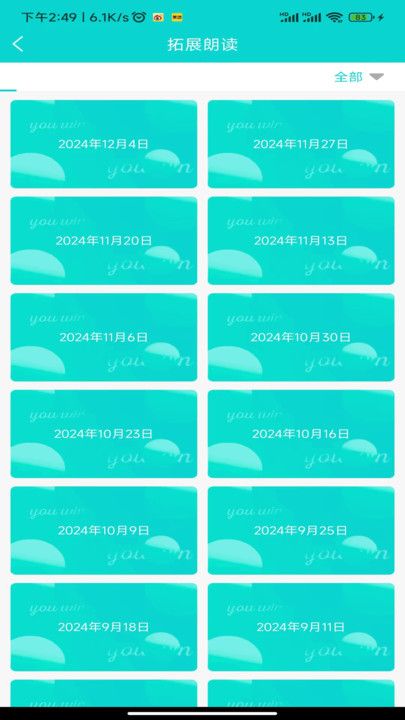Tap the 2024年9月25日 reading card

coord(301,530)
